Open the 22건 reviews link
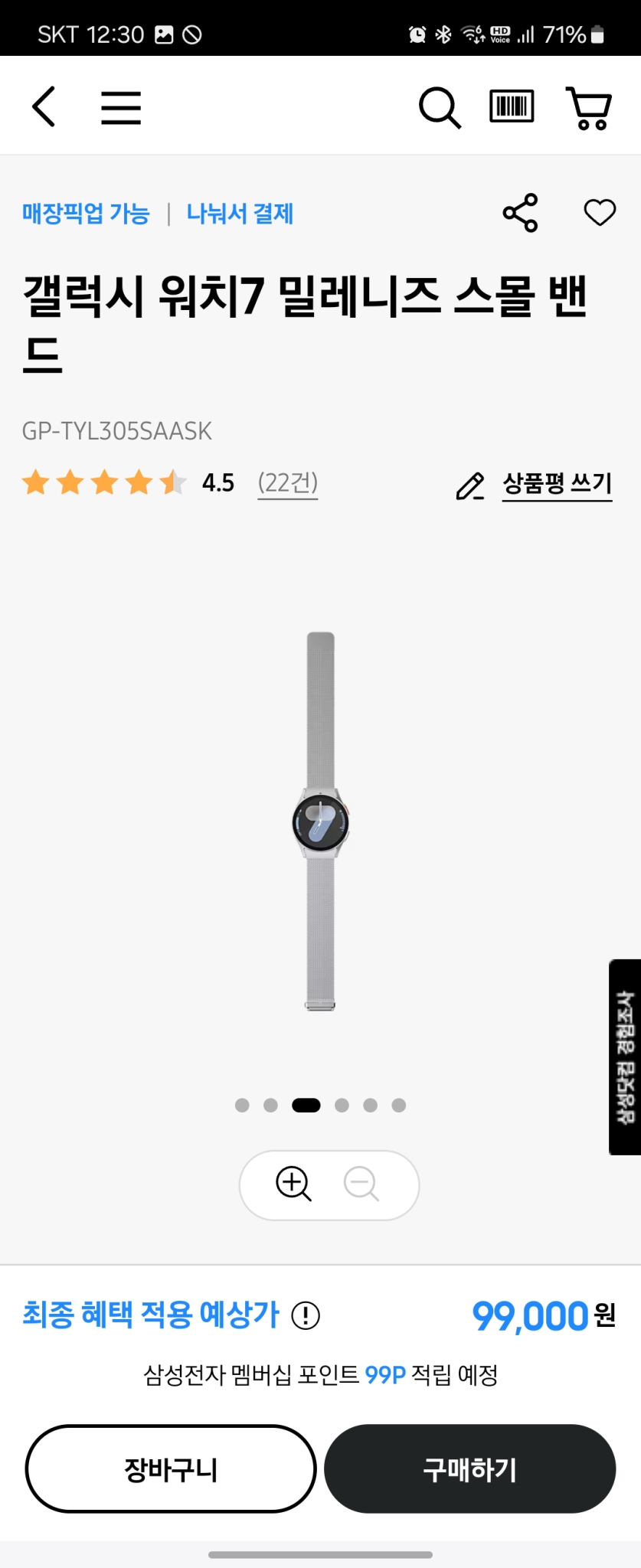This screenshot has height=1568, width=641. click(x=288, y=483)
